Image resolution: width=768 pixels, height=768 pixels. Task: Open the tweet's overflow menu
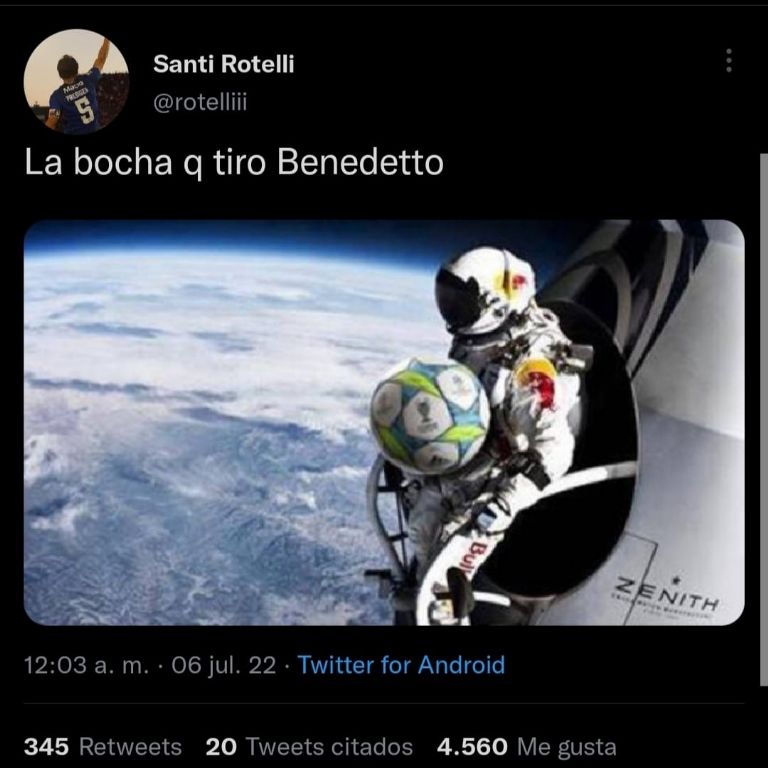tap(729, 62)
